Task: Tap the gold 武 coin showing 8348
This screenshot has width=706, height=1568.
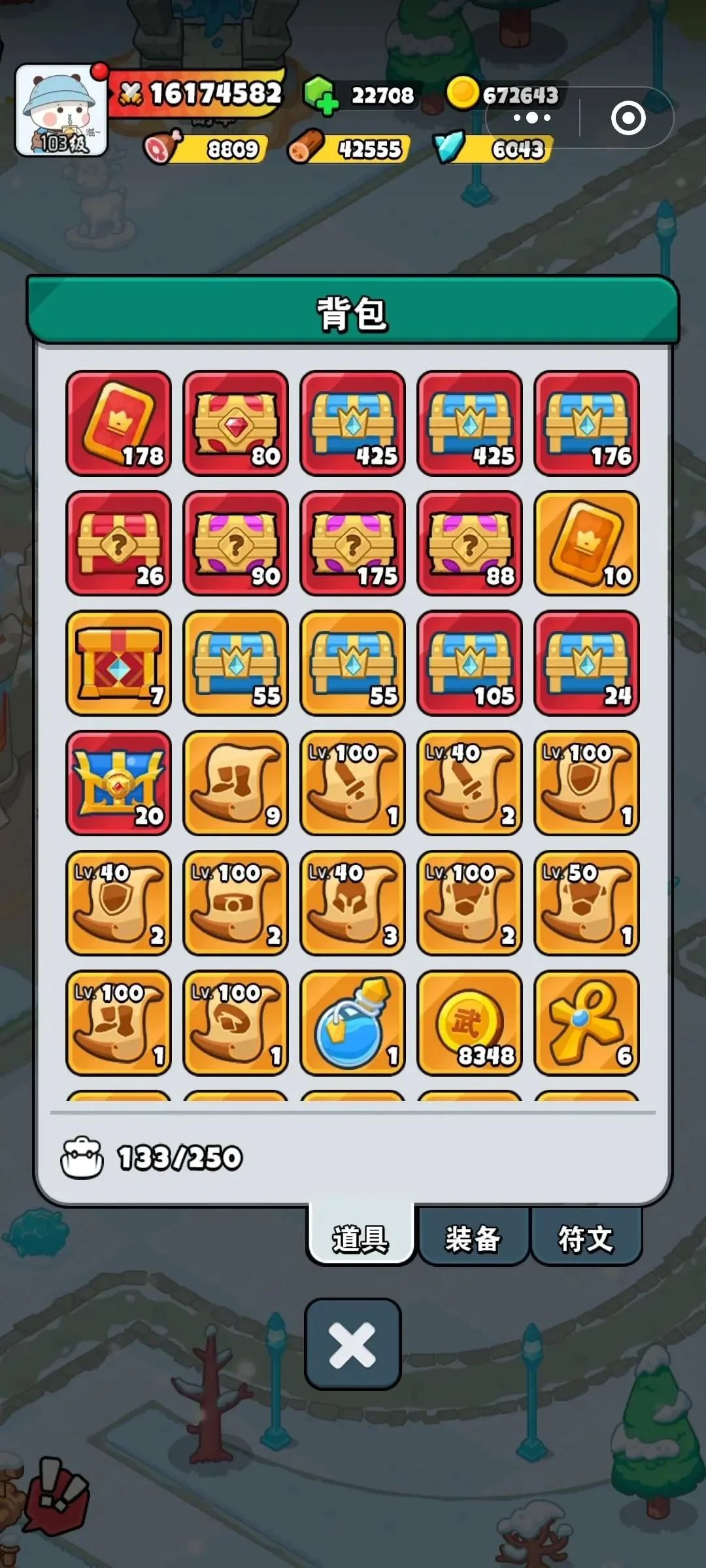Action: tap(471, 1022)
